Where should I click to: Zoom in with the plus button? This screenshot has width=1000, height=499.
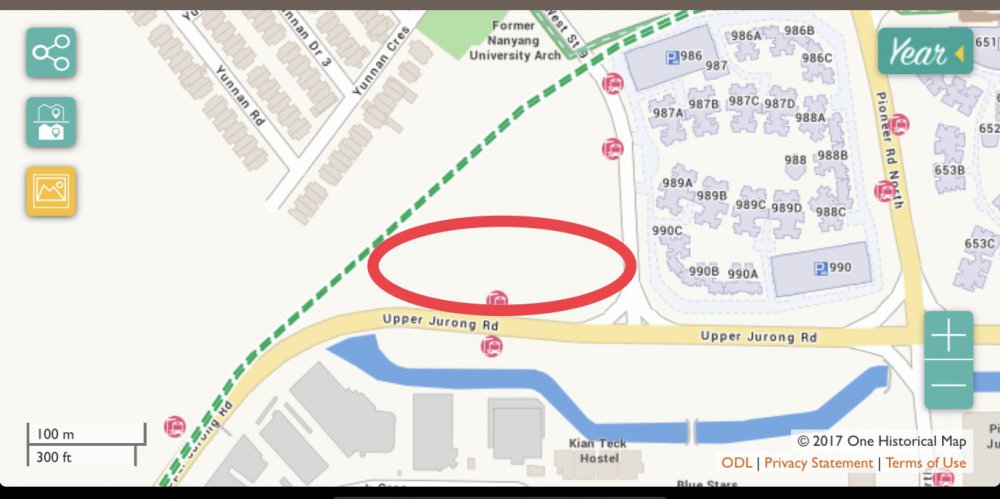(948, 337)
